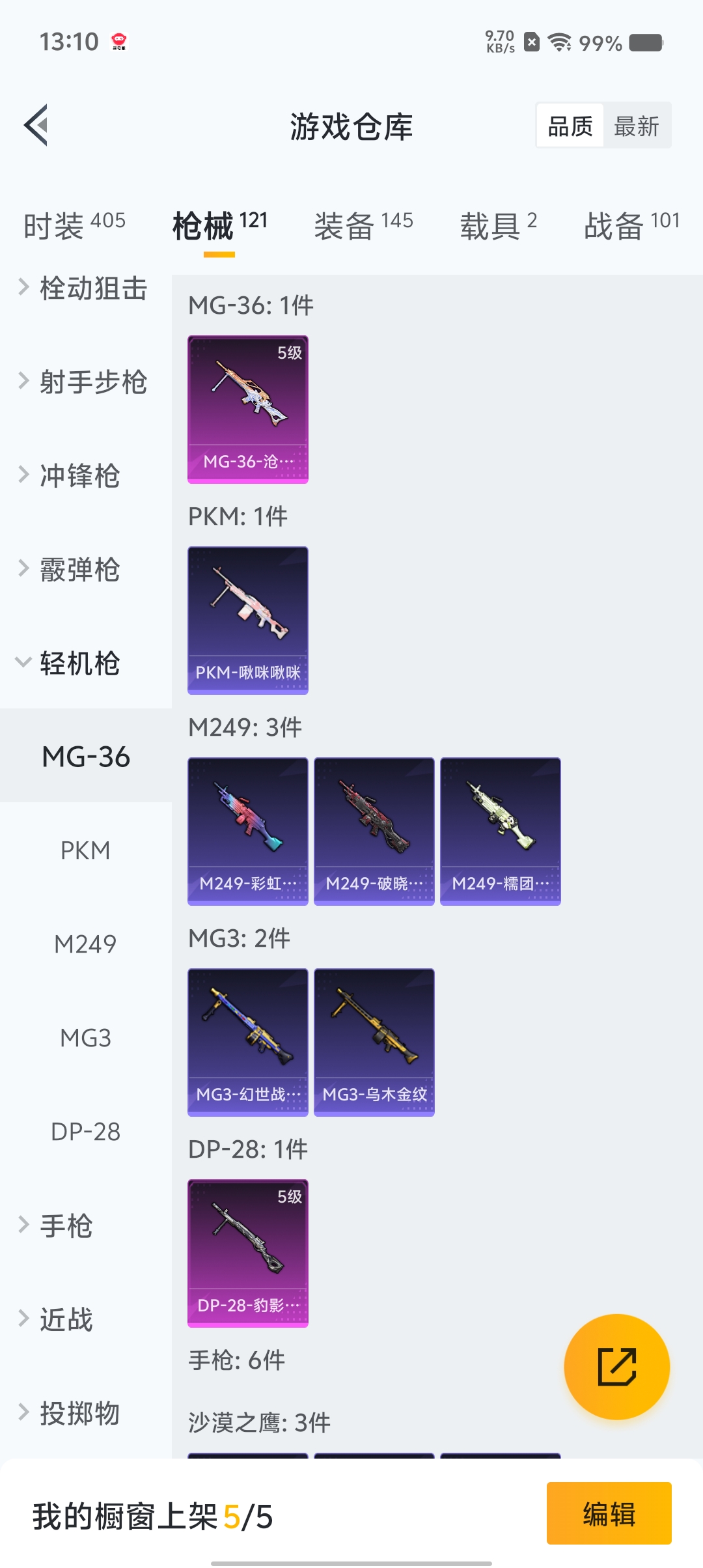This screenshot has width=703, height=1568.
Task: Tap the orange floating share button
Action: coord(616,1367)
